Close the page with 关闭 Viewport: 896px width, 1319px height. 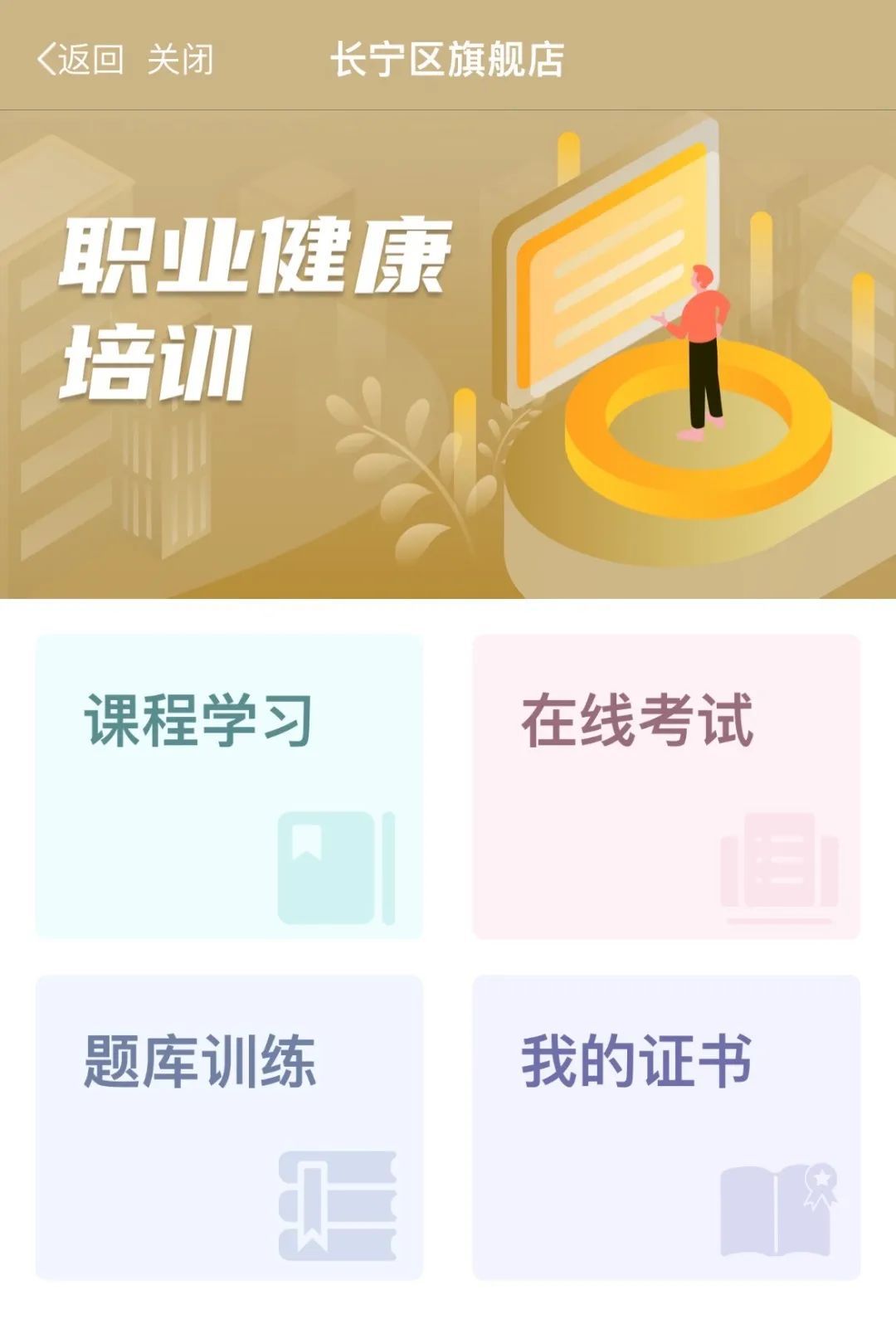coord(180,60)
